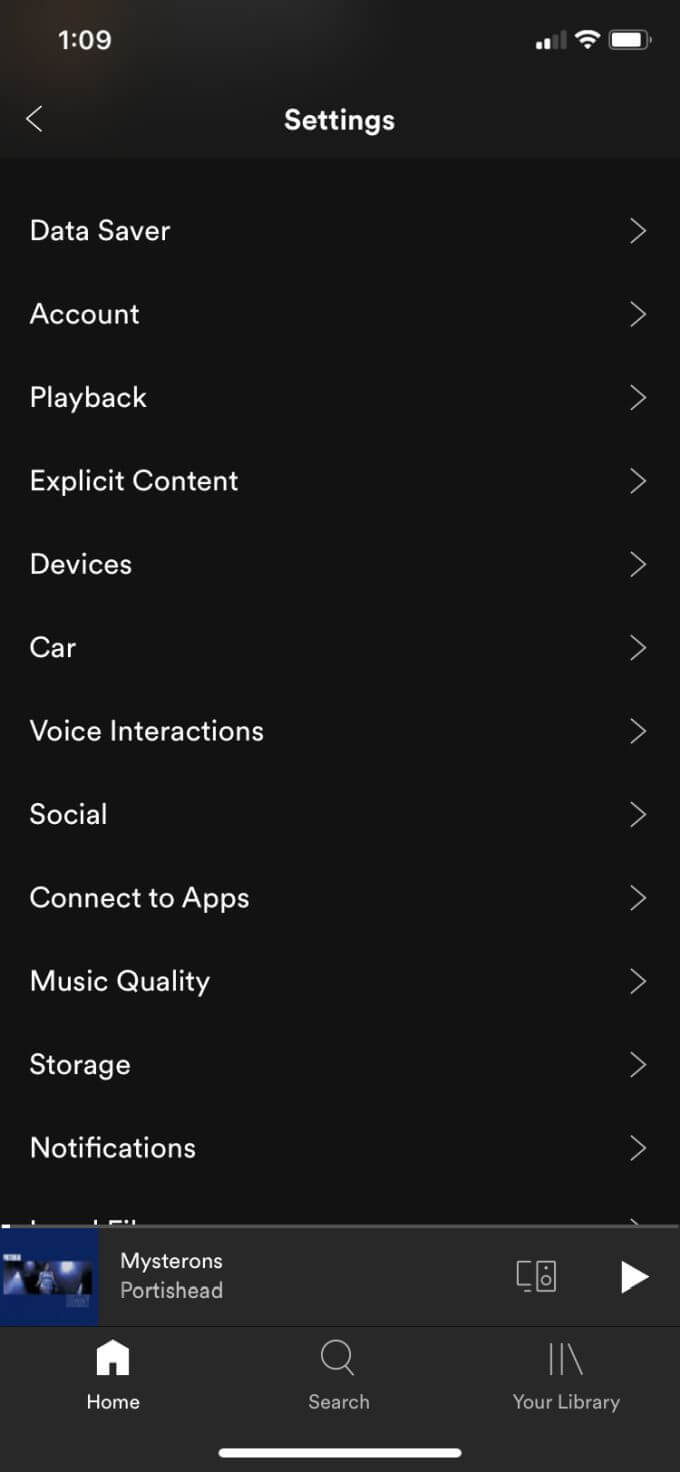Open Voice Interactions settings

[339, 731]
